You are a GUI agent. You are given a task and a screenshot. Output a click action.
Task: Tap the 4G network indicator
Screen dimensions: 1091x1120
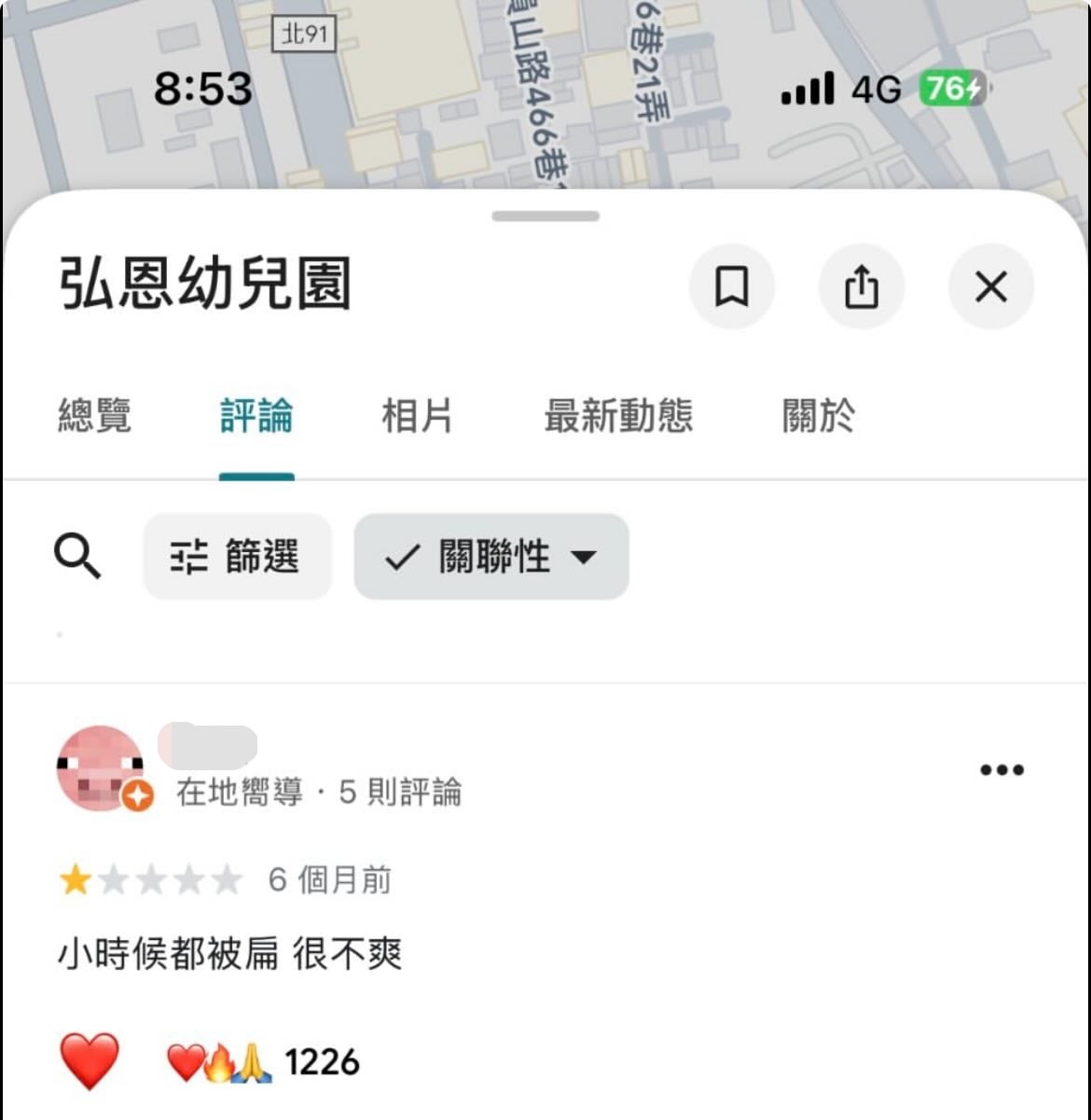877,88
